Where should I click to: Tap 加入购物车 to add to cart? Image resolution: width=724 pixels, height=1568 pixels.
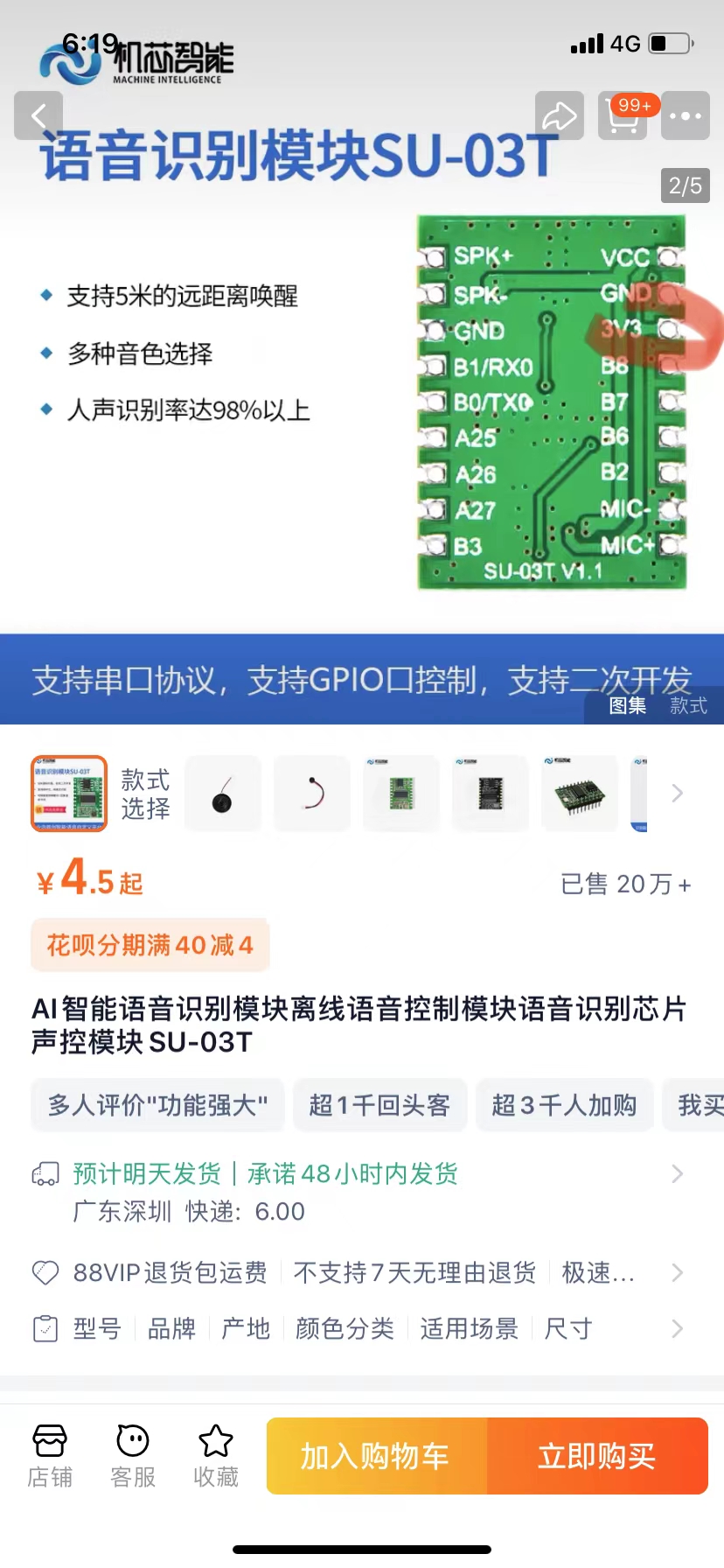click(376, 1455)
